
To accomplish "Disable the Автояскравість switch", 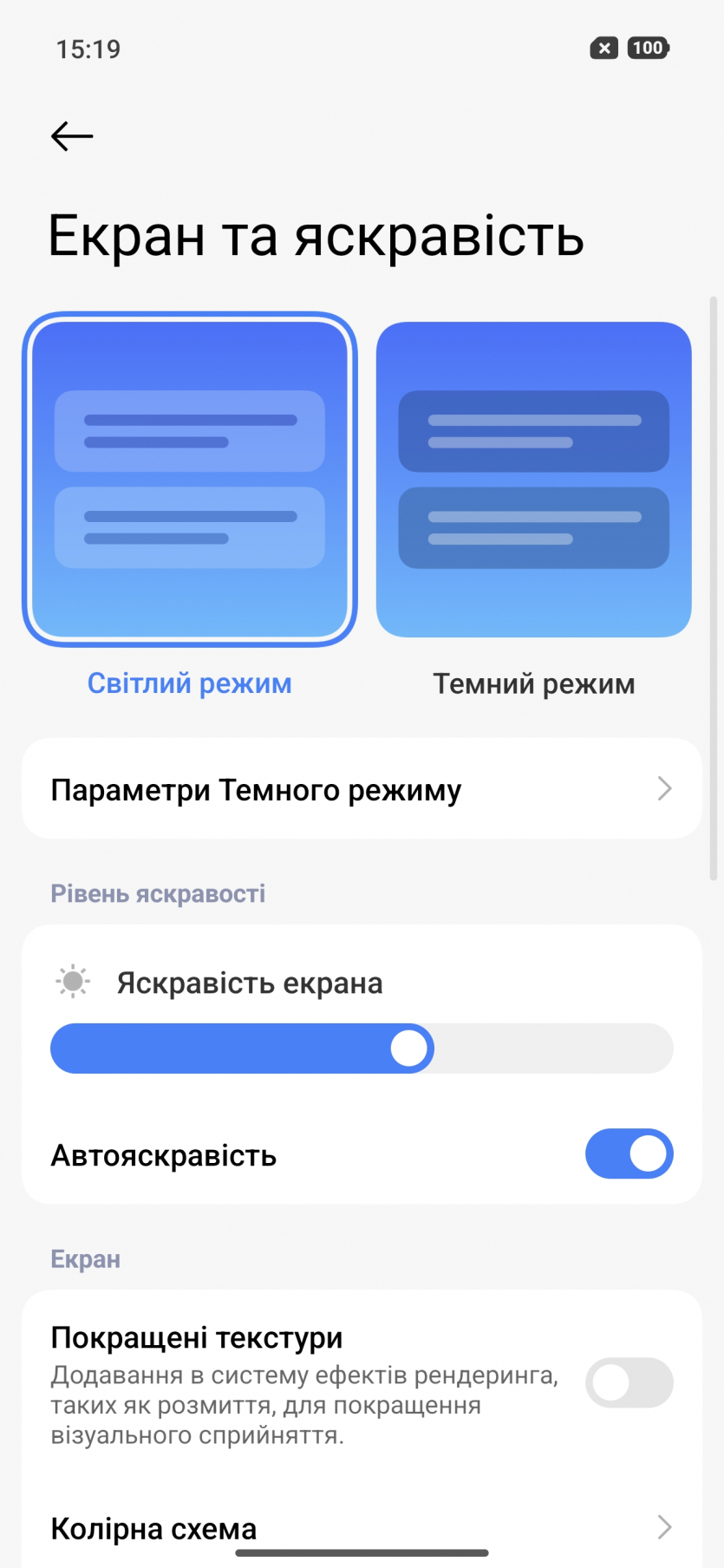I will tap(629, 1154).
